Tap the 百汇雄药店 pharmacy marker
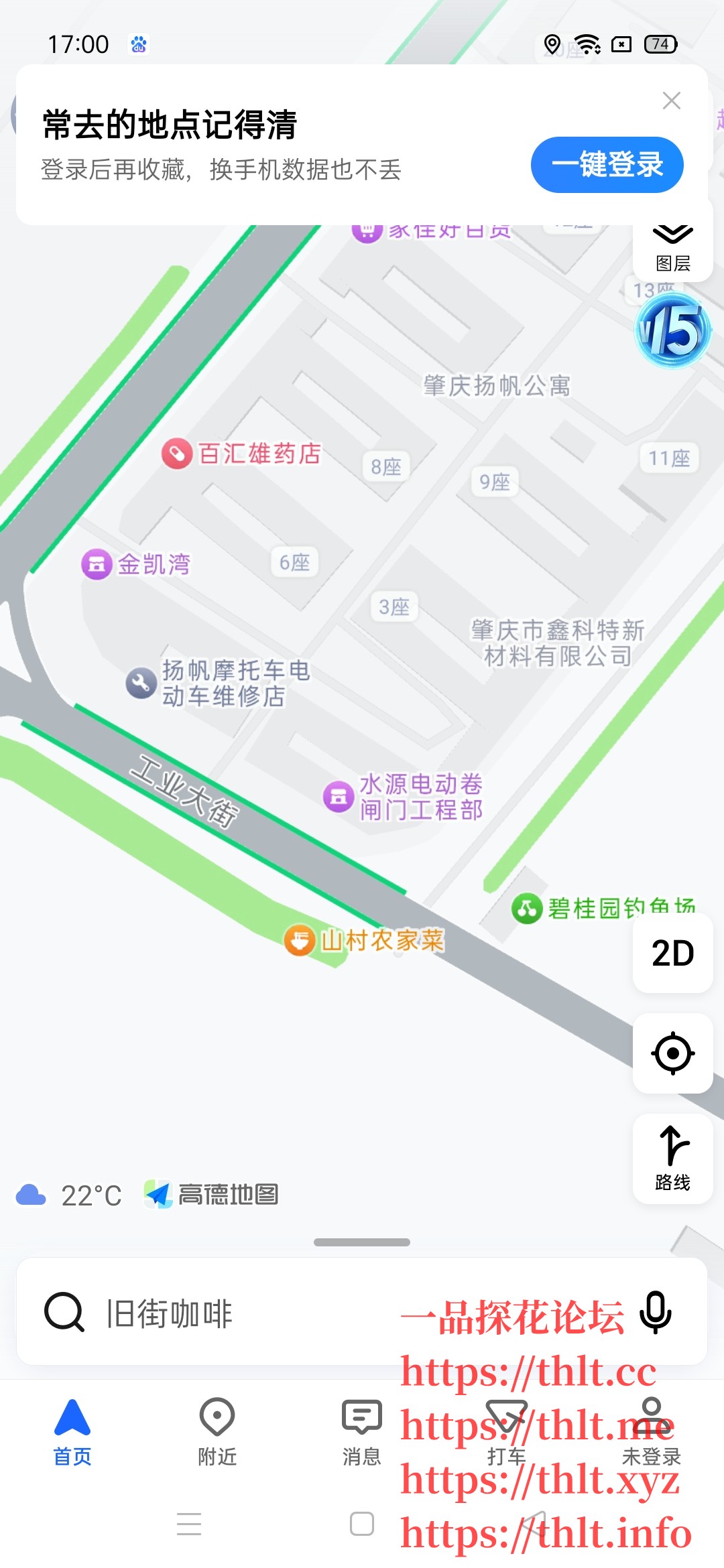Screen dimensions: 724x1568 [x=176, y=453]
